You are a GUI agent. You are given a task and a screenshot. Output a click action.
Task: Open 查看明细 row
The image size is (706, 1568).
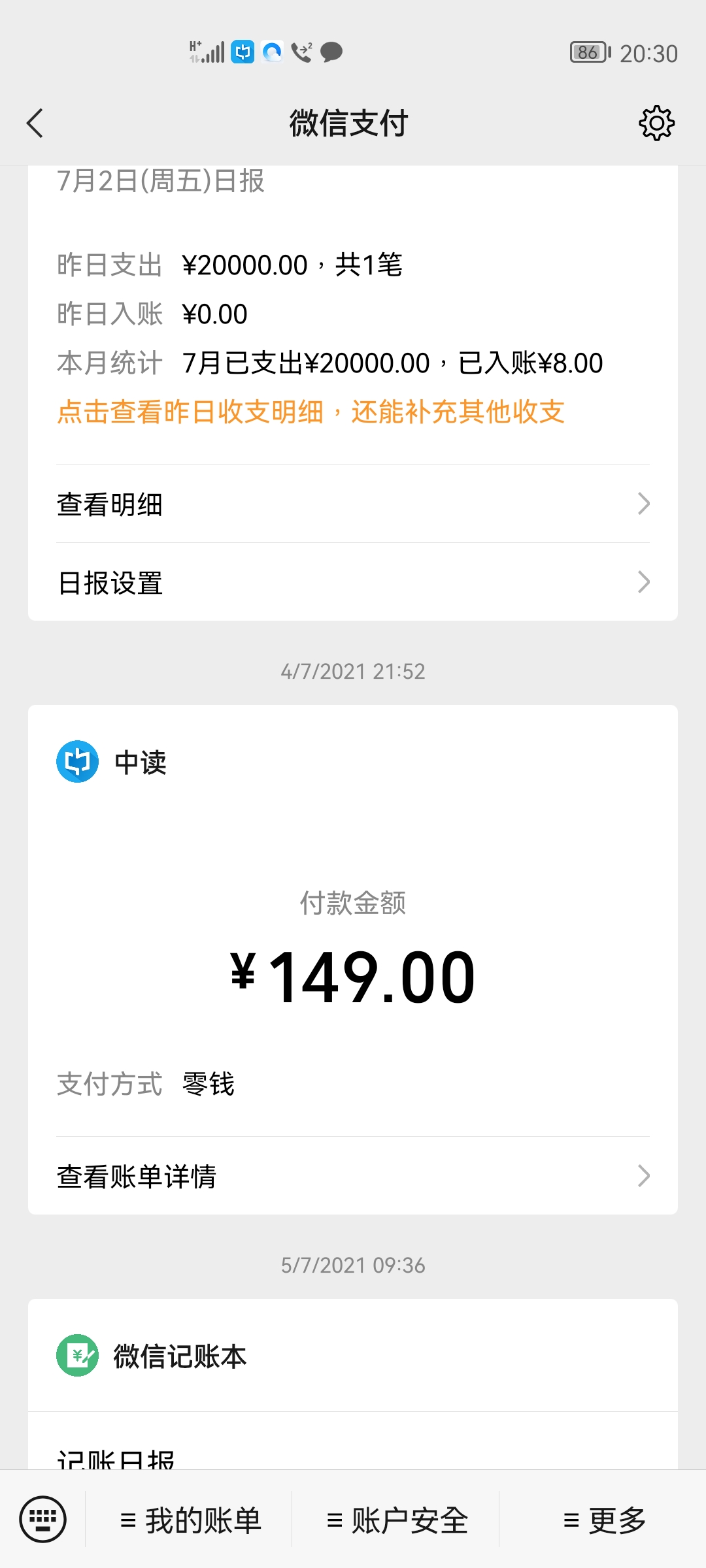click(x=353, y=504)
